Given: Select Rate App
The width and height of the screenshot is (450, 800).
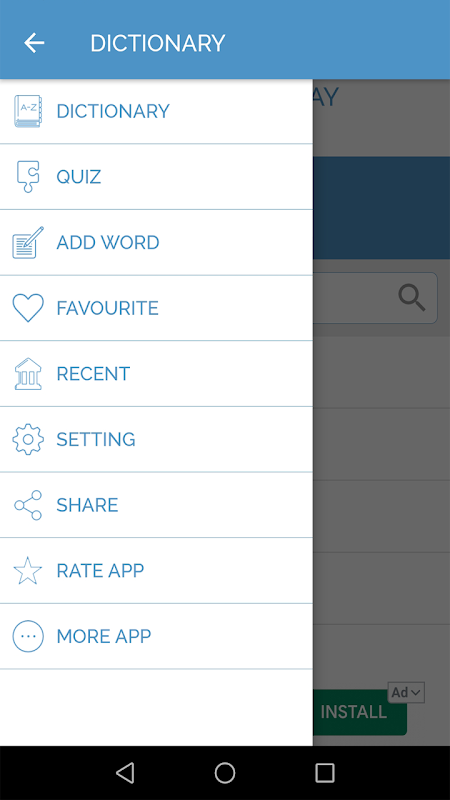Looking at the screenshot, I should click(x=156, y=570).
